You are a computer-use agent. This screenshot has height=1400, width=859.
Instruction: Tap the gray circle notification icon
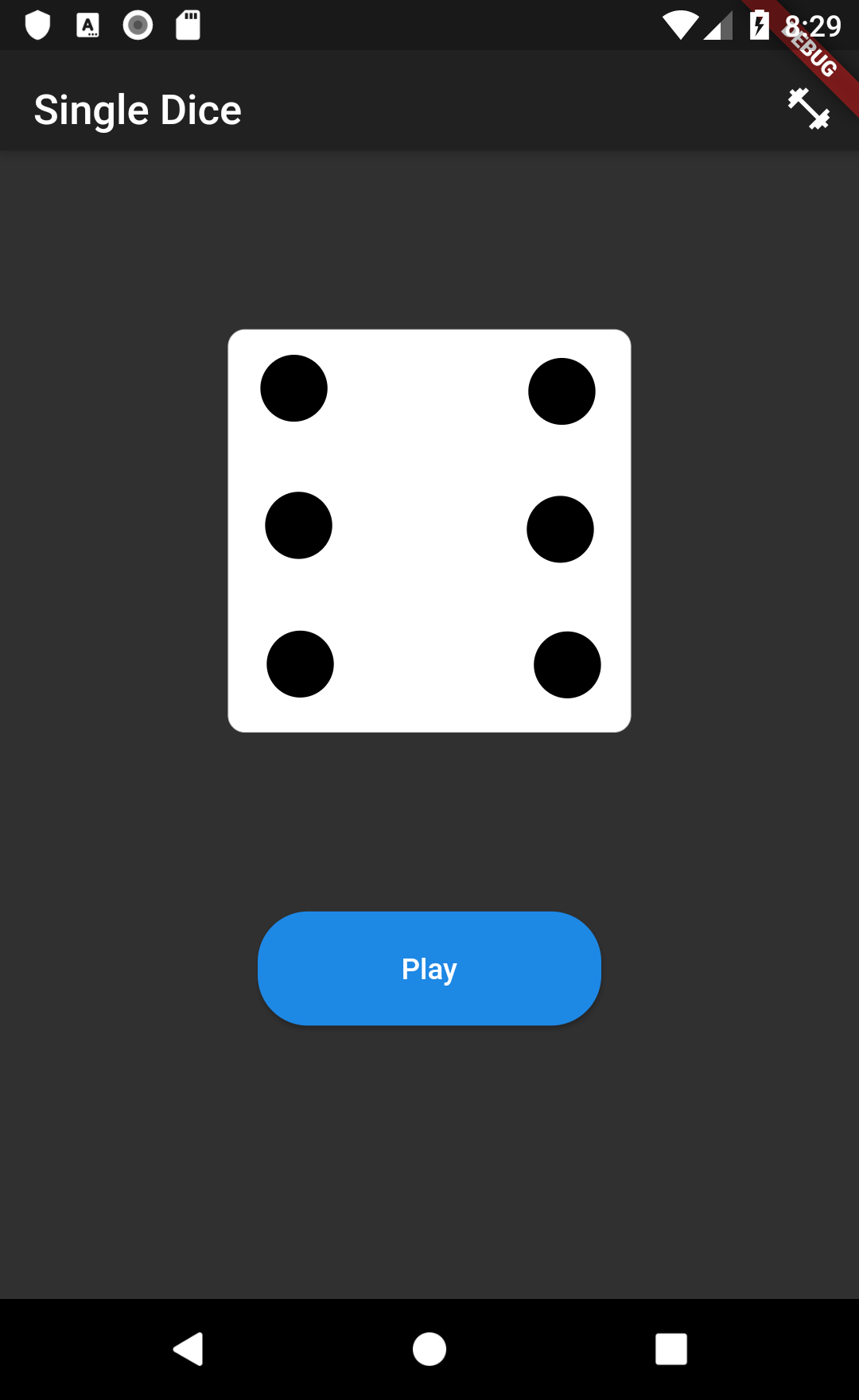(x=138, y=25)
